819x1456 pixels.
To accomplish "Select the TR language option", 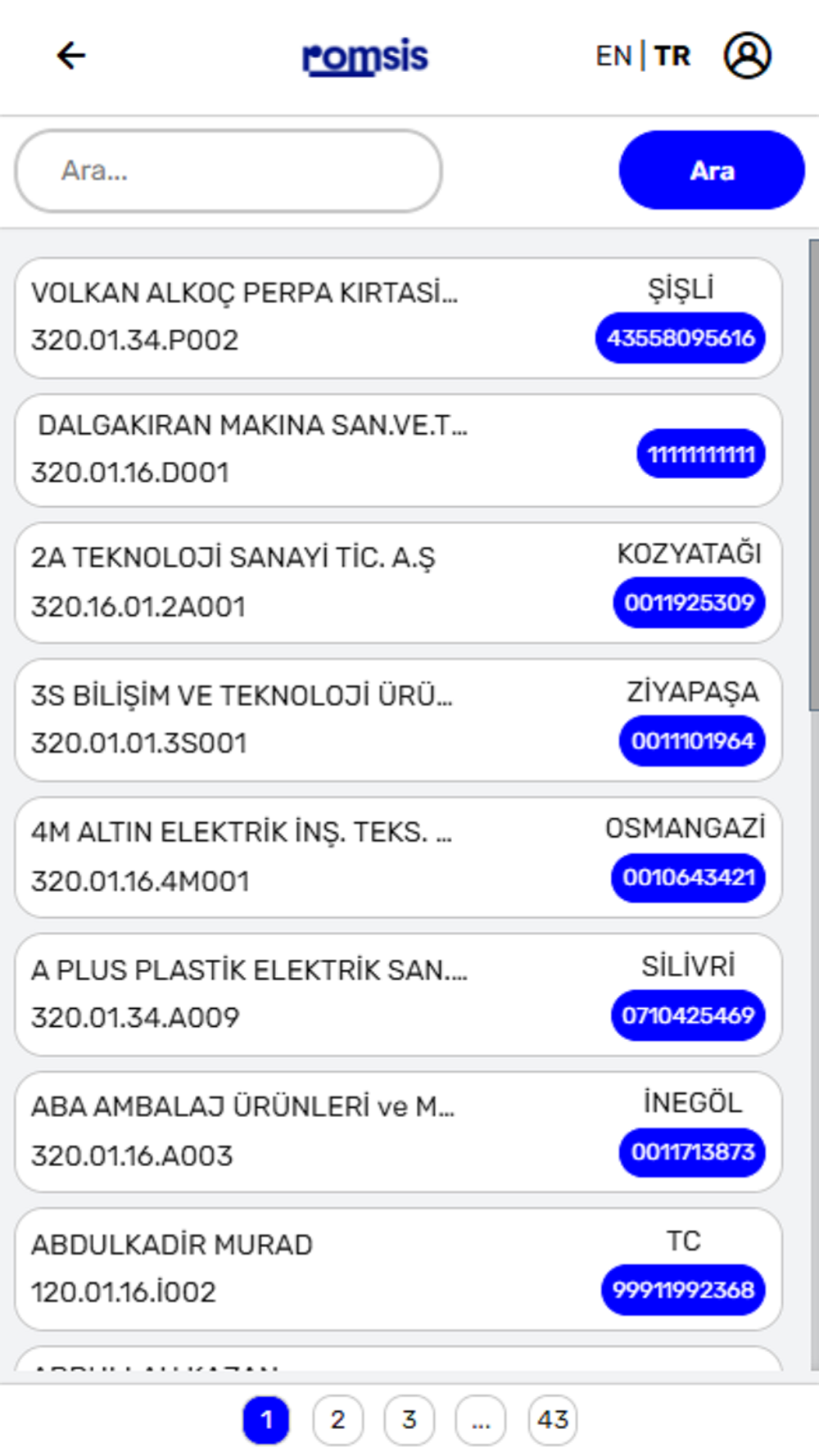I will pos(672,56).
